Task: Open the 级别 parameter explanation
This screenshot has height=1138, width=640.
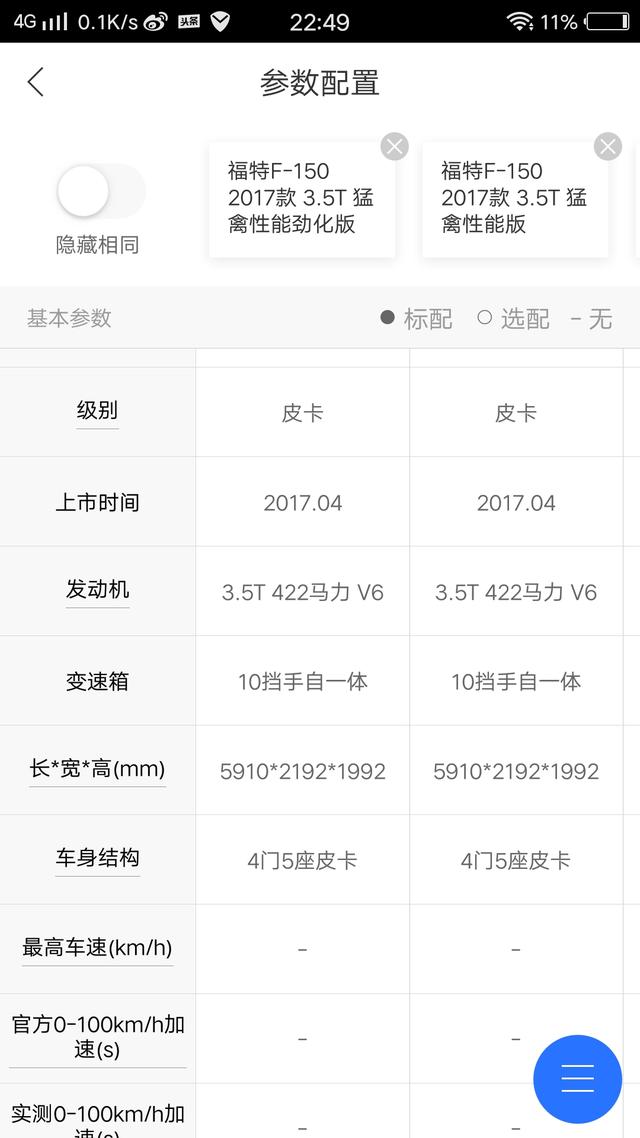Action: [x=97, y=411]
